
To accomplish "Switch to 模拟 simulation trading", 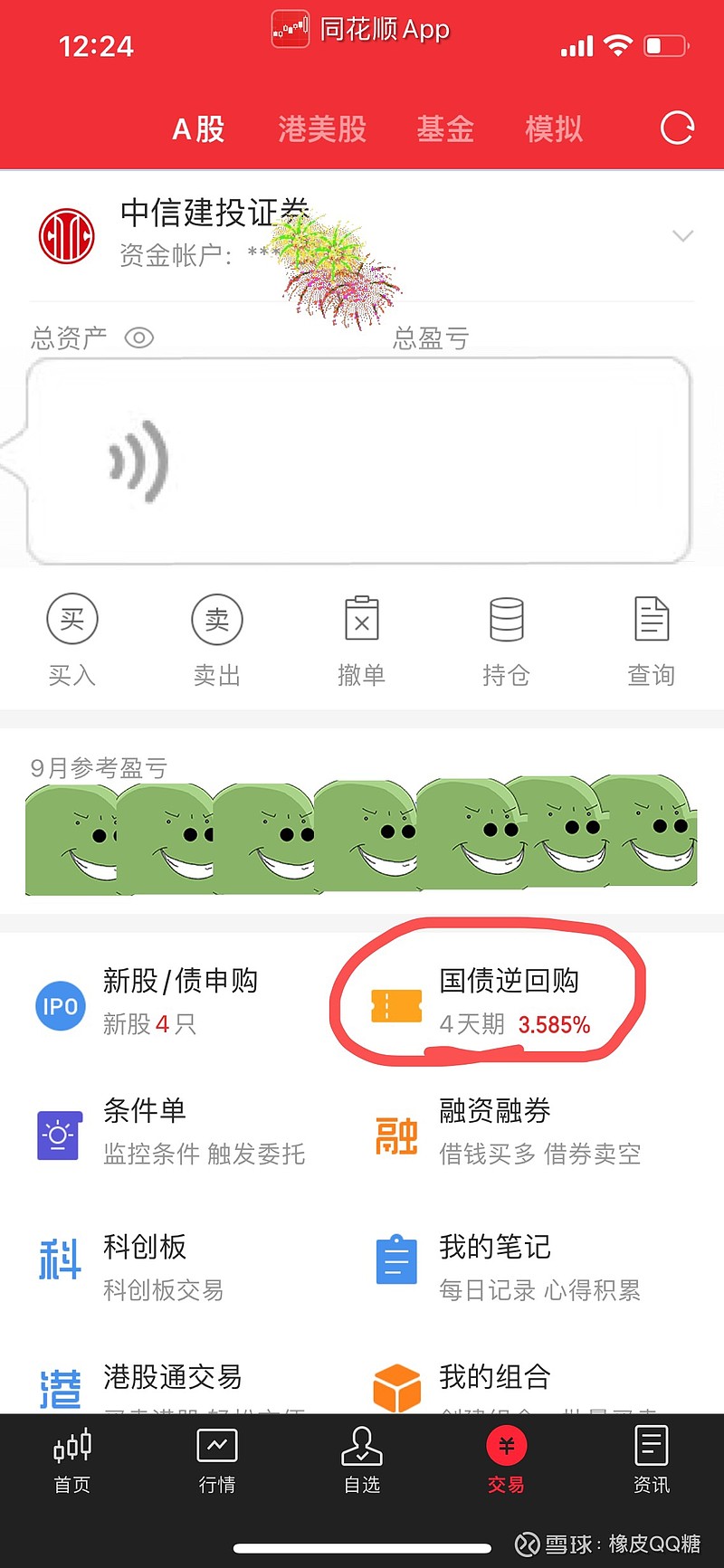I will click(553, 128).
